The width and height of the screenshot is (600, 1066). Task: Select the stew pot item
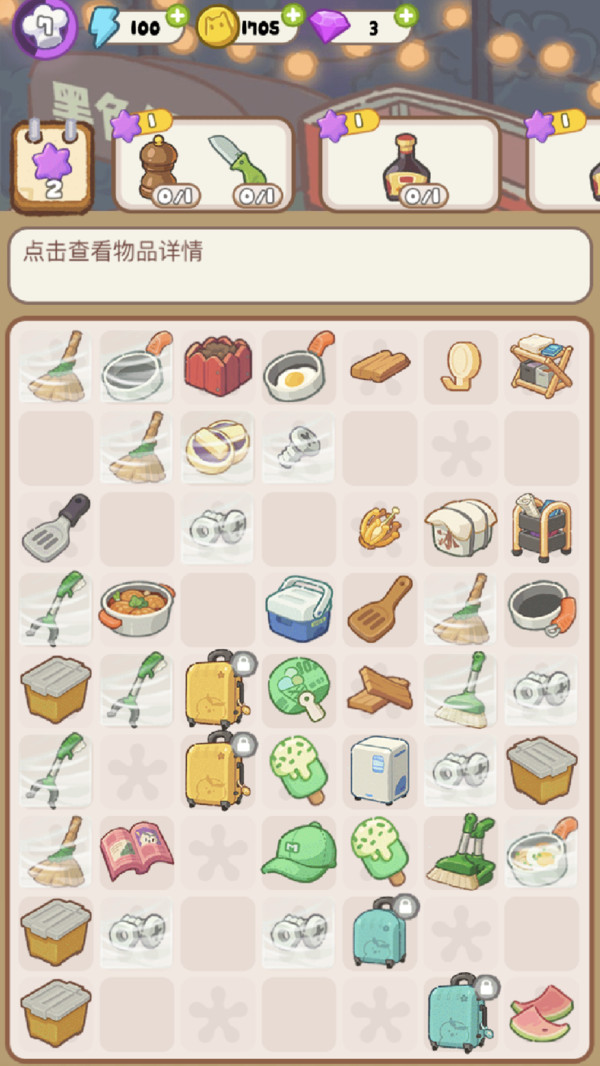tap(137, 608)
